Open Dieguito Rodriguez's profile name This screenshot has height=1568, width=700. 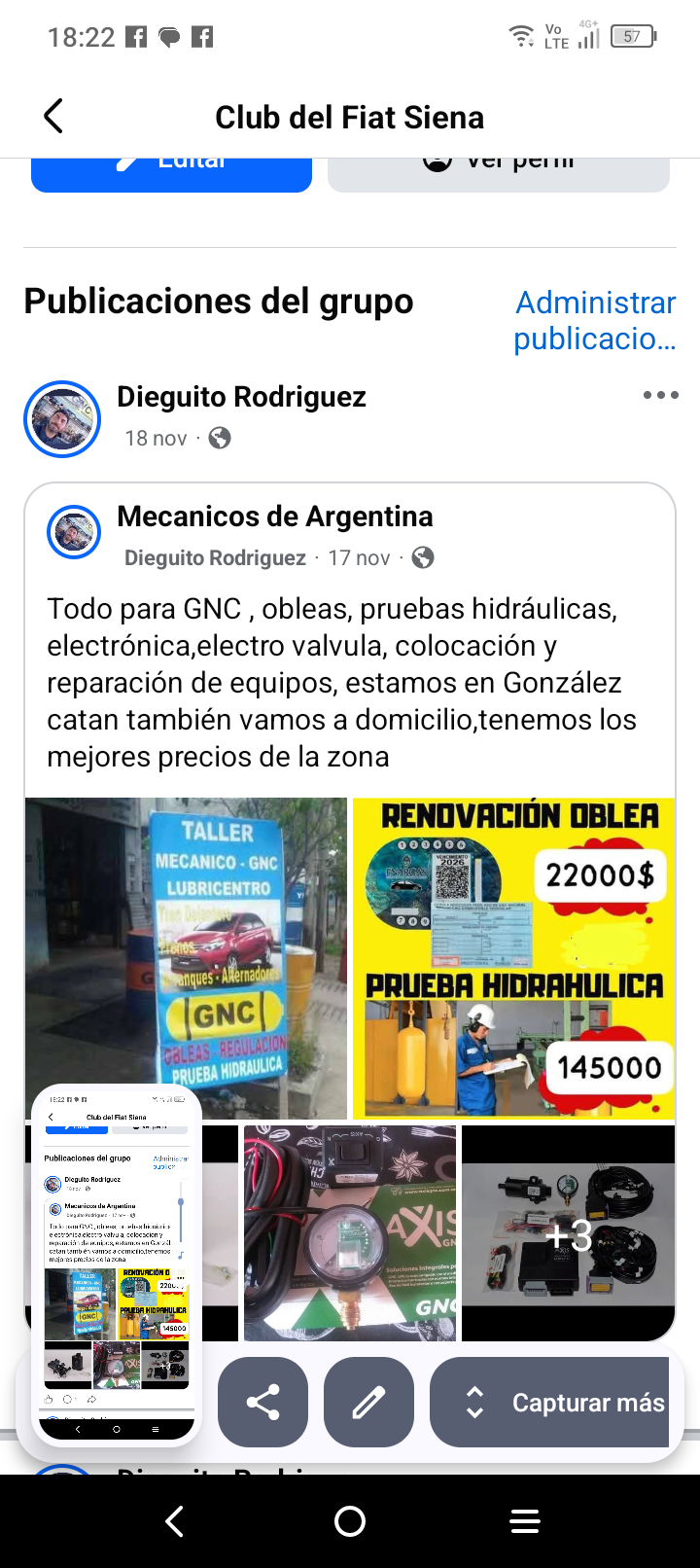(241, 397)
